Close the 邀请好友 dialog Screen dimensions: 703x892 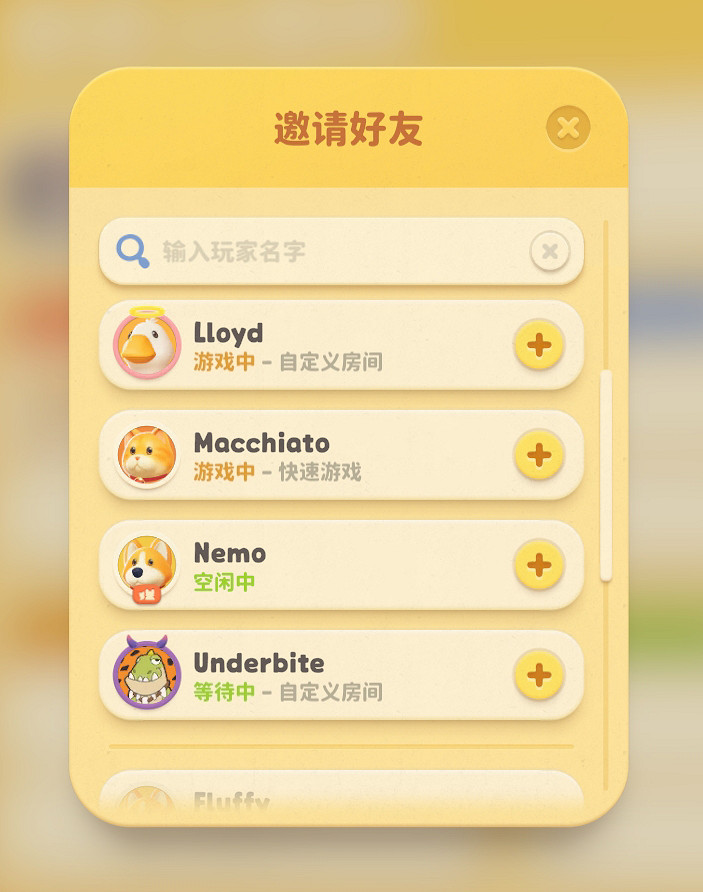pyautogui.click(x=568, y=128)
